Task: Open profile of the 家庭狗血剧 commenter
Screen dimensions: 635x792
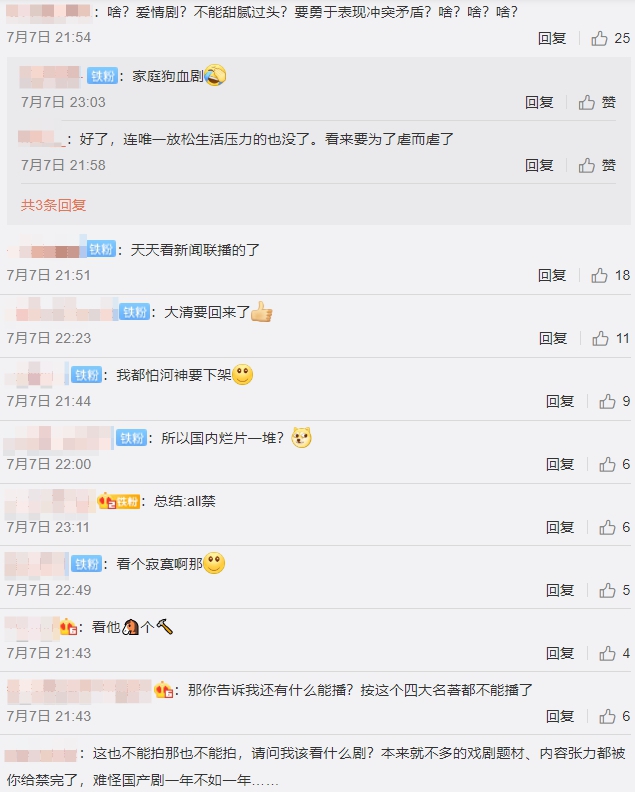Action: (51, 76)
